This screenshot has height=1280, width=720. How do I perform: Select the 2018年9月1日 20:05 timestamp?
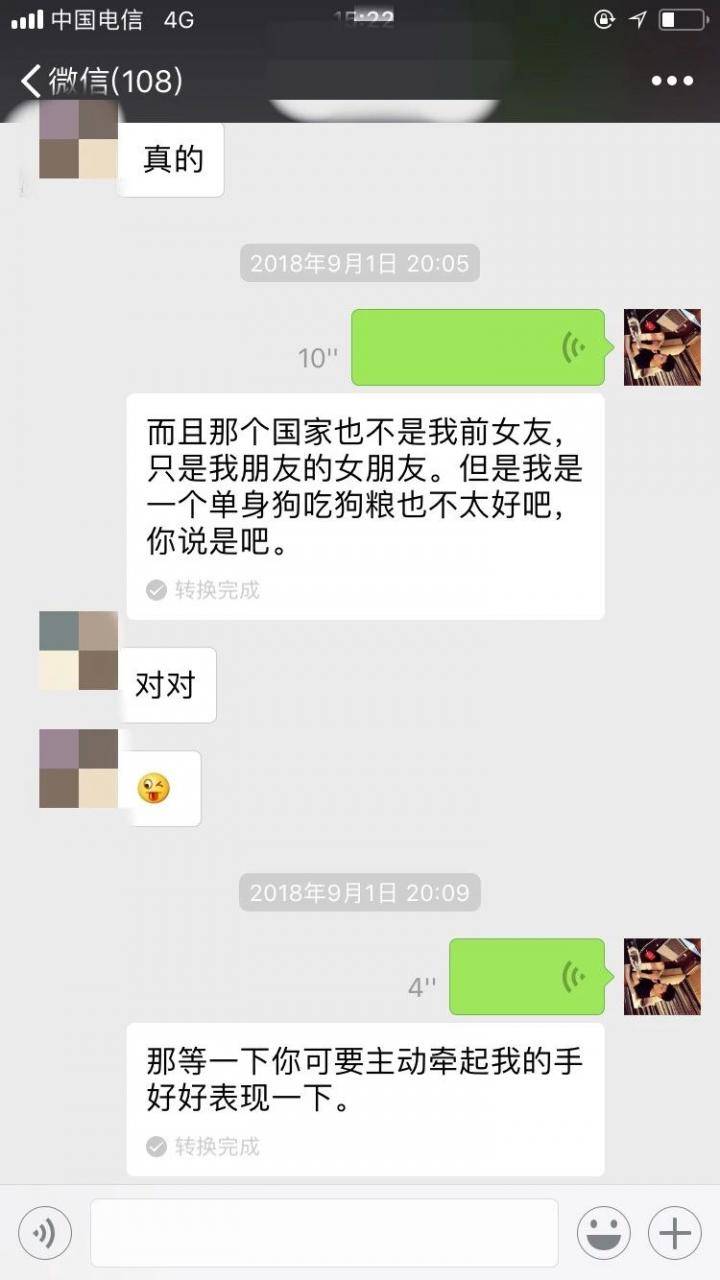(x=359, y=264)
